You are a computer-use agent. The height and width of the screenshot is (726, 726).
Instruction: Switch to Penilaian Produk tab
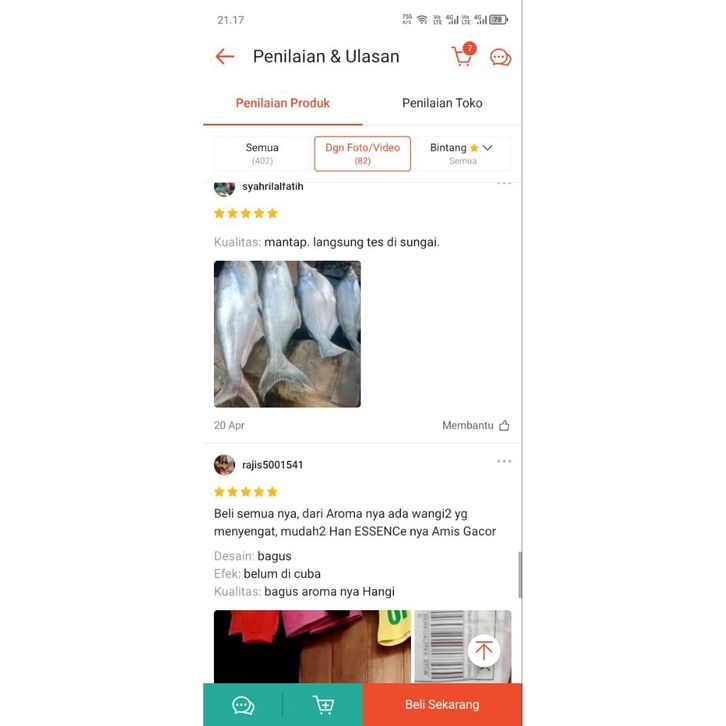coord(283,103)
